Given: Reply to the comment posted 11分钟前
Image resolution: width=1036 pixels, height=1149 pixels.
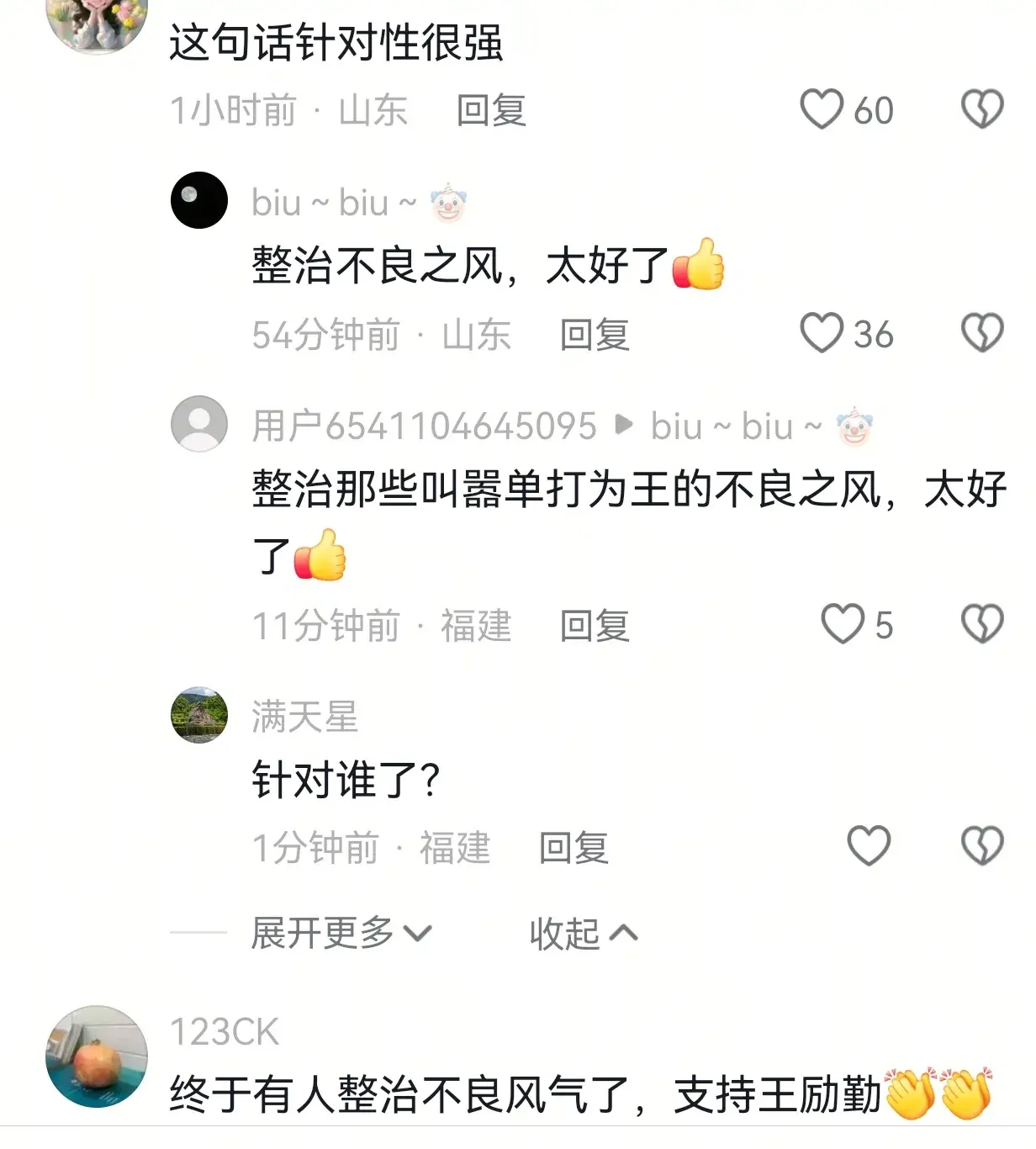Looking at the screenshot, I should pyautogui.click(x=595, y=626).
